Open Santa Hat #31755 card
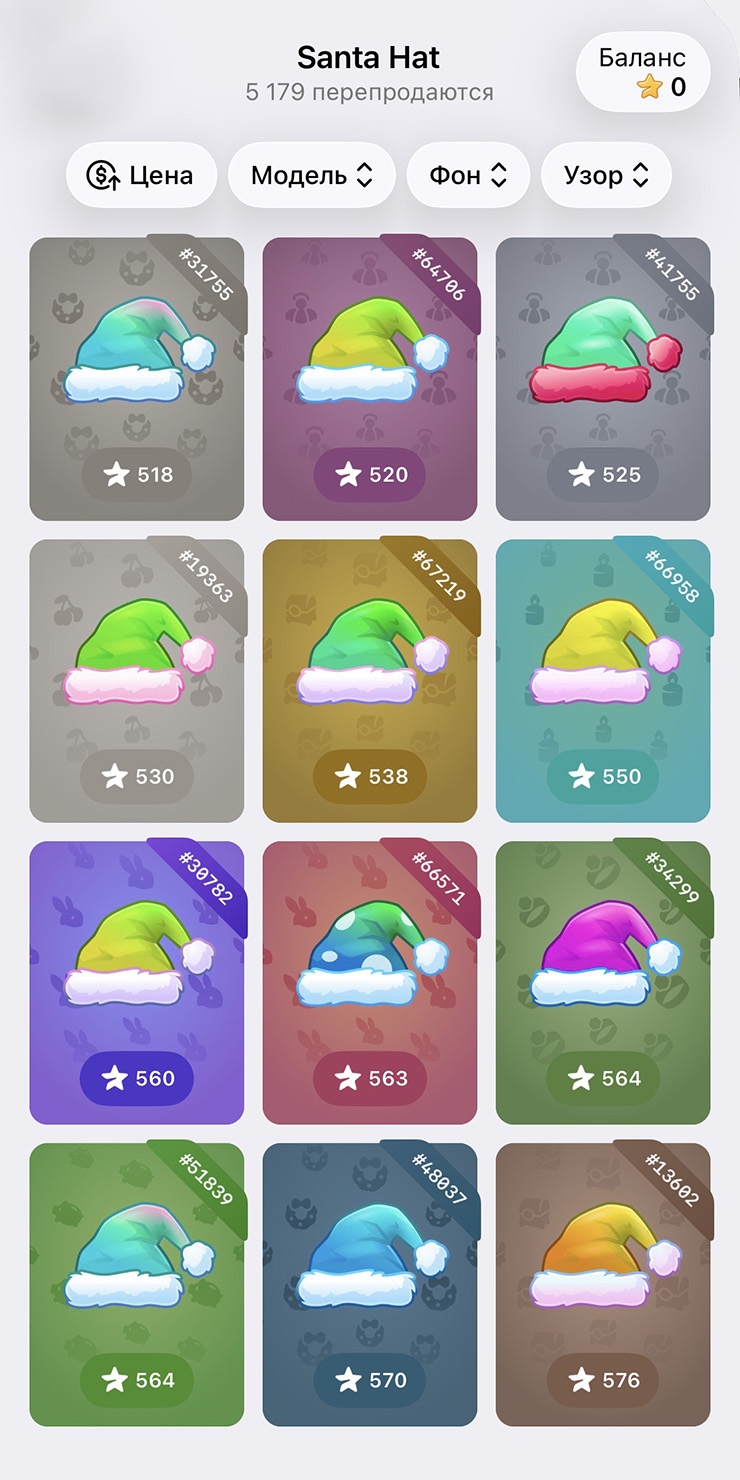This screenshot has width=740, height=1480. [x=137, y=378]
